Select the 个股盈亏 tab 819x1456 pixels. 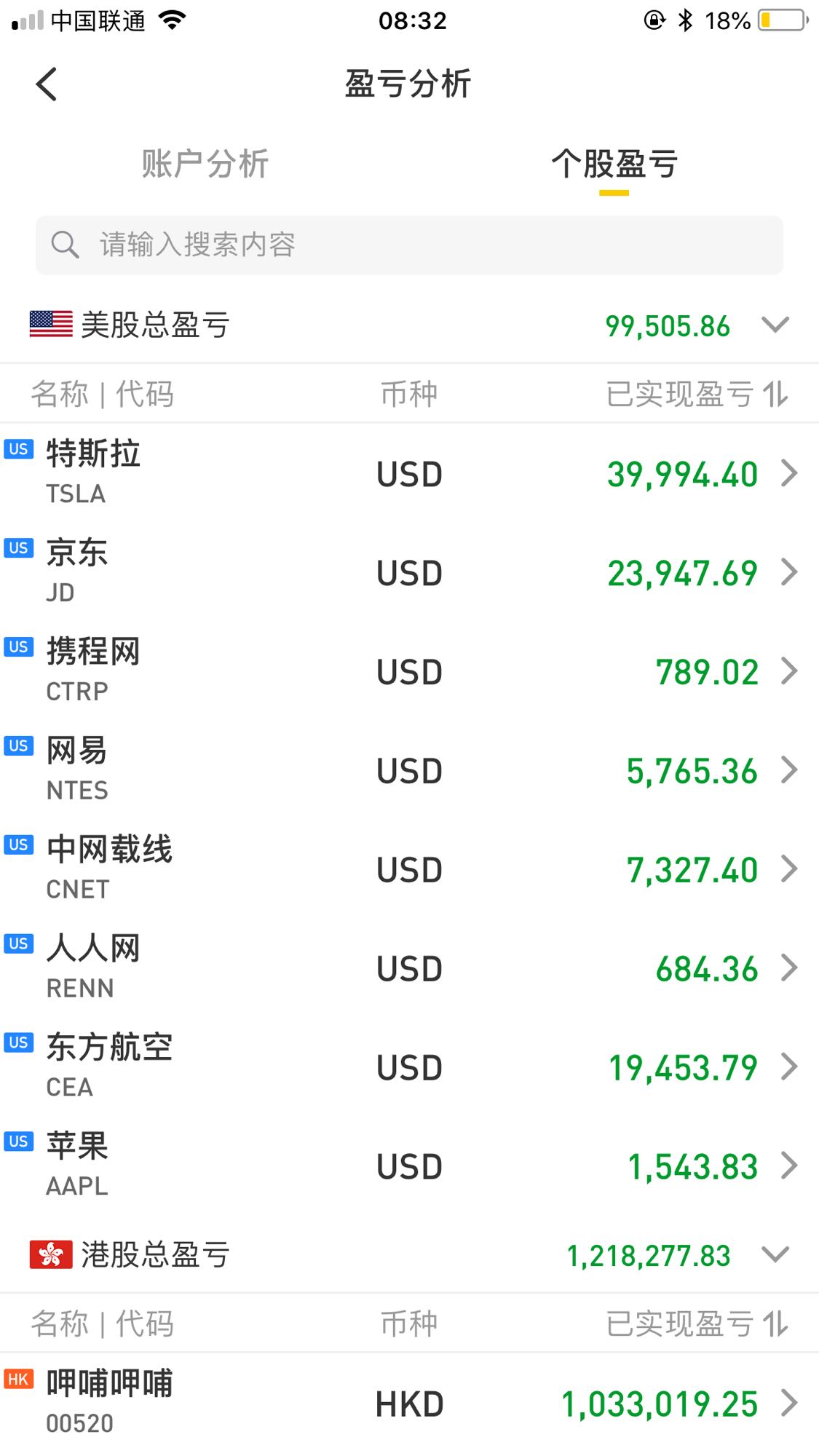(x=614, y=164)
